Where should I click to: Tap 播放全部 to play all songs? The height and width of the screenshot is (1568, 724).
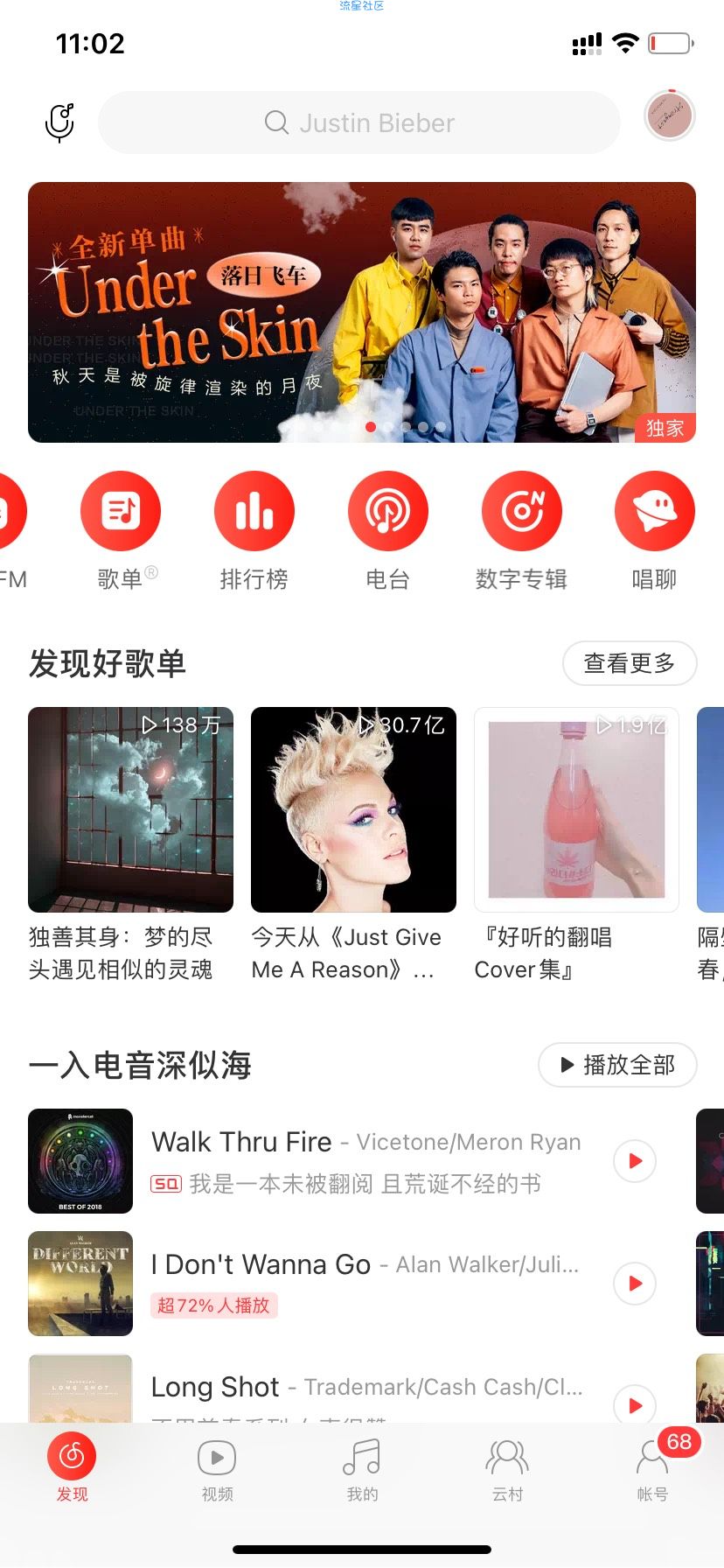pos(617,1065)
